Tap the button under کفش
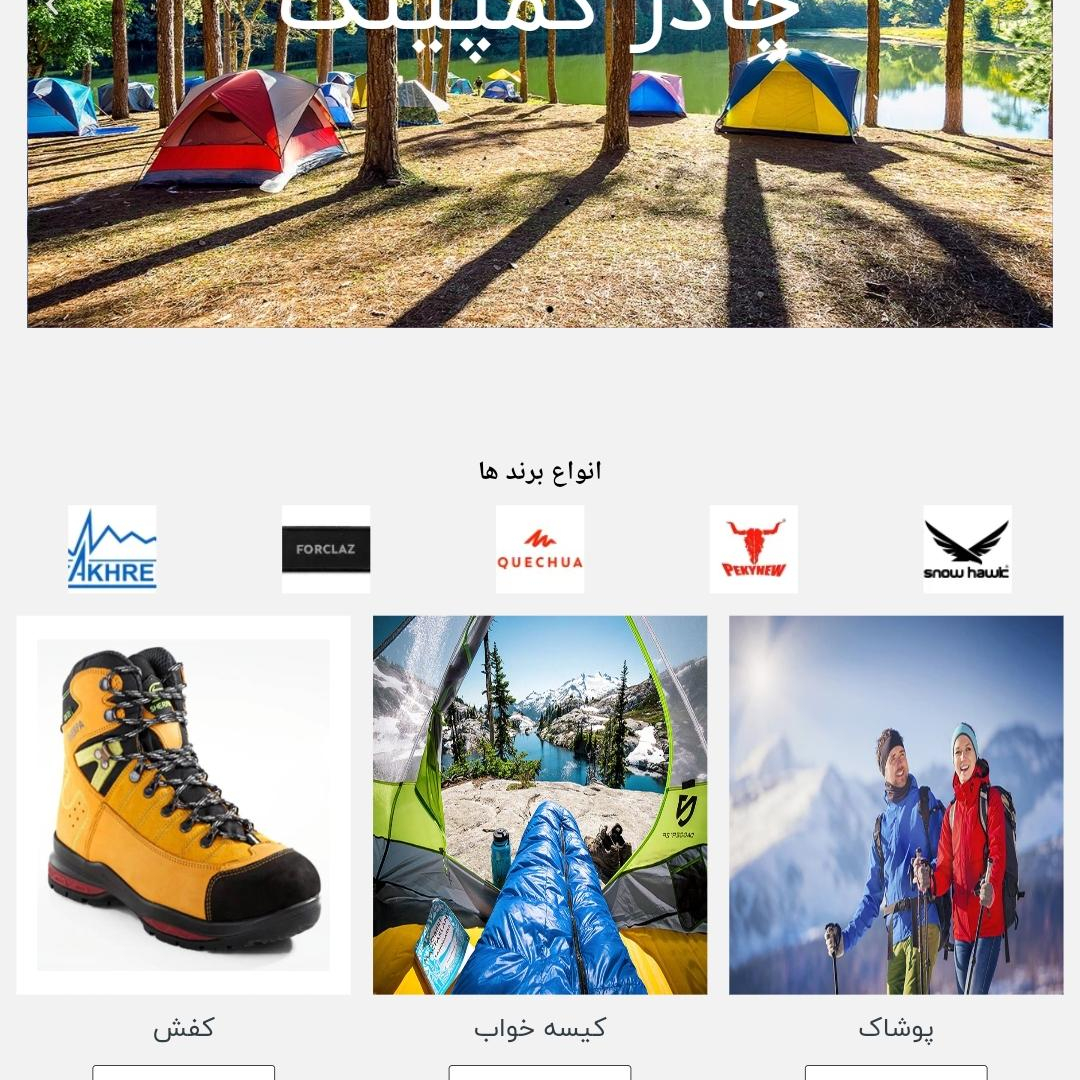This screenshot has width=1080, height=1080. click(183, 1073)
